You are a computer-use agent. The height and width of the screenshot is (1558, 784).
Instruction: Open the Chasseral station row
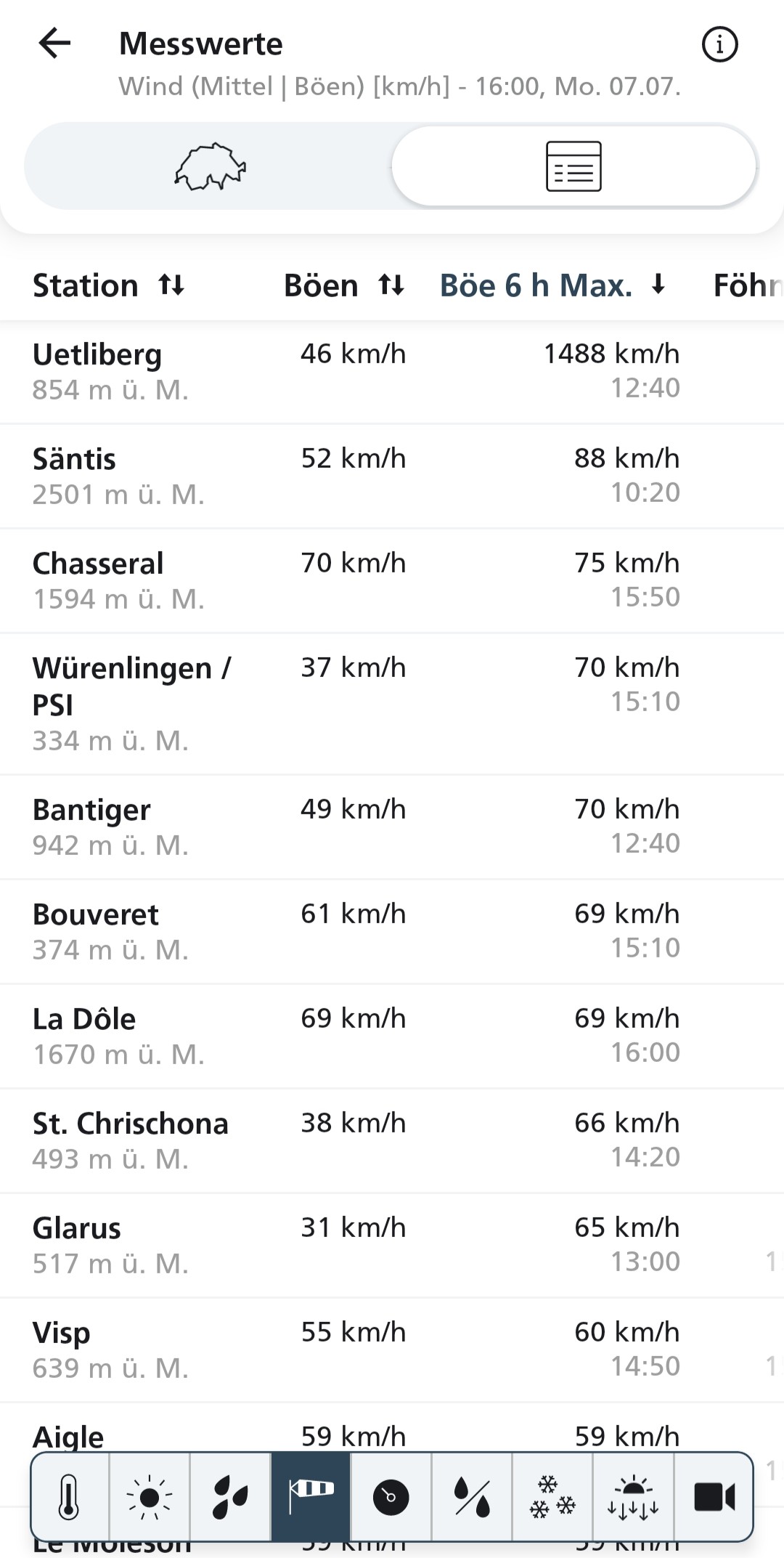coord(392,581)
